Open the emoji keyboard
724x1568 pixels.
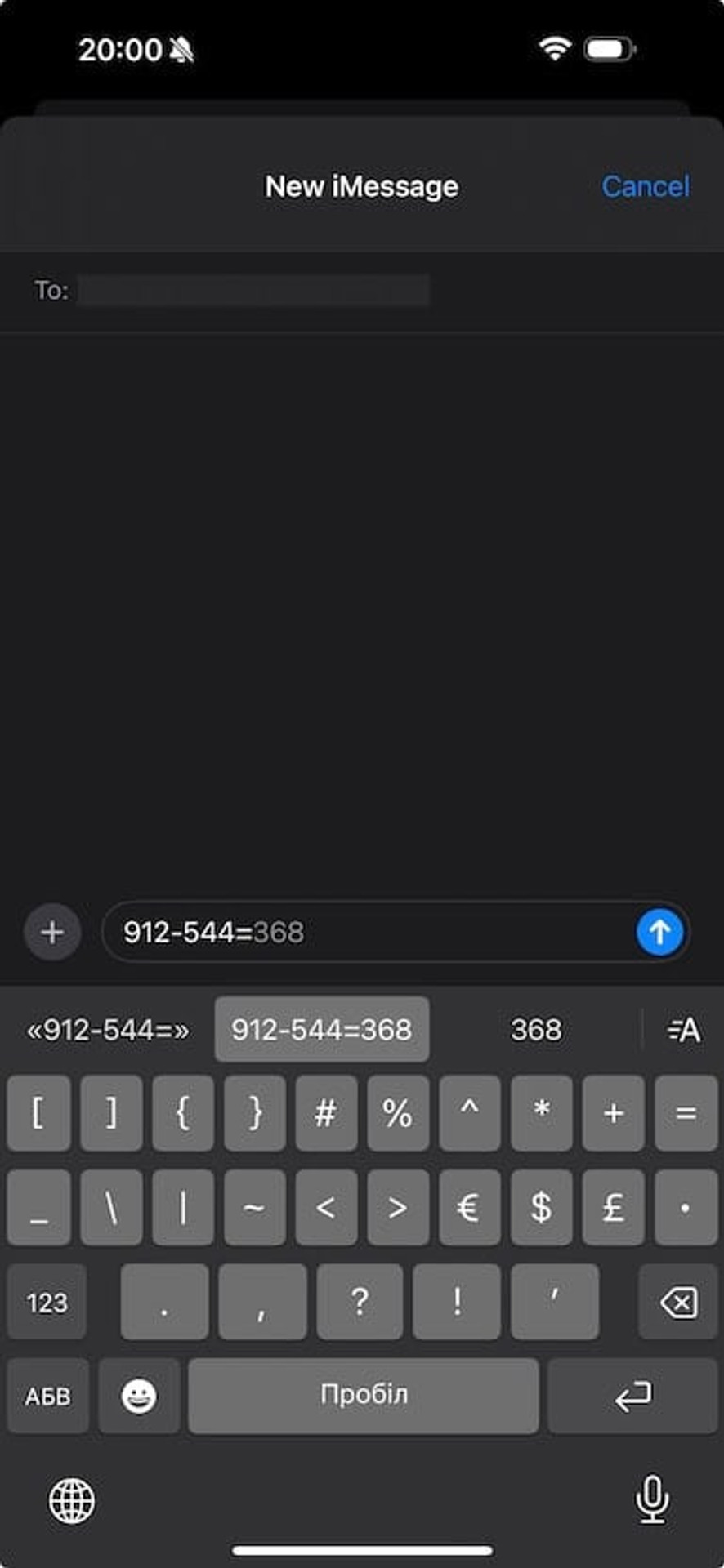139,1396
